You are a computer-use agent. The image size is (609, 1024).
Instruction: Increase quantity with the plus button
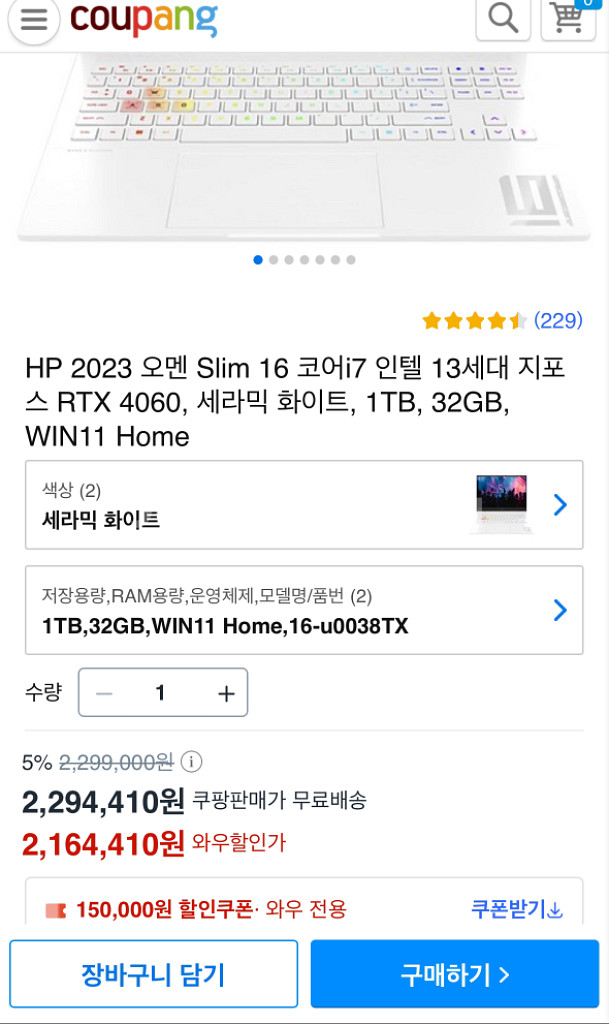click(x=226, y=693)
